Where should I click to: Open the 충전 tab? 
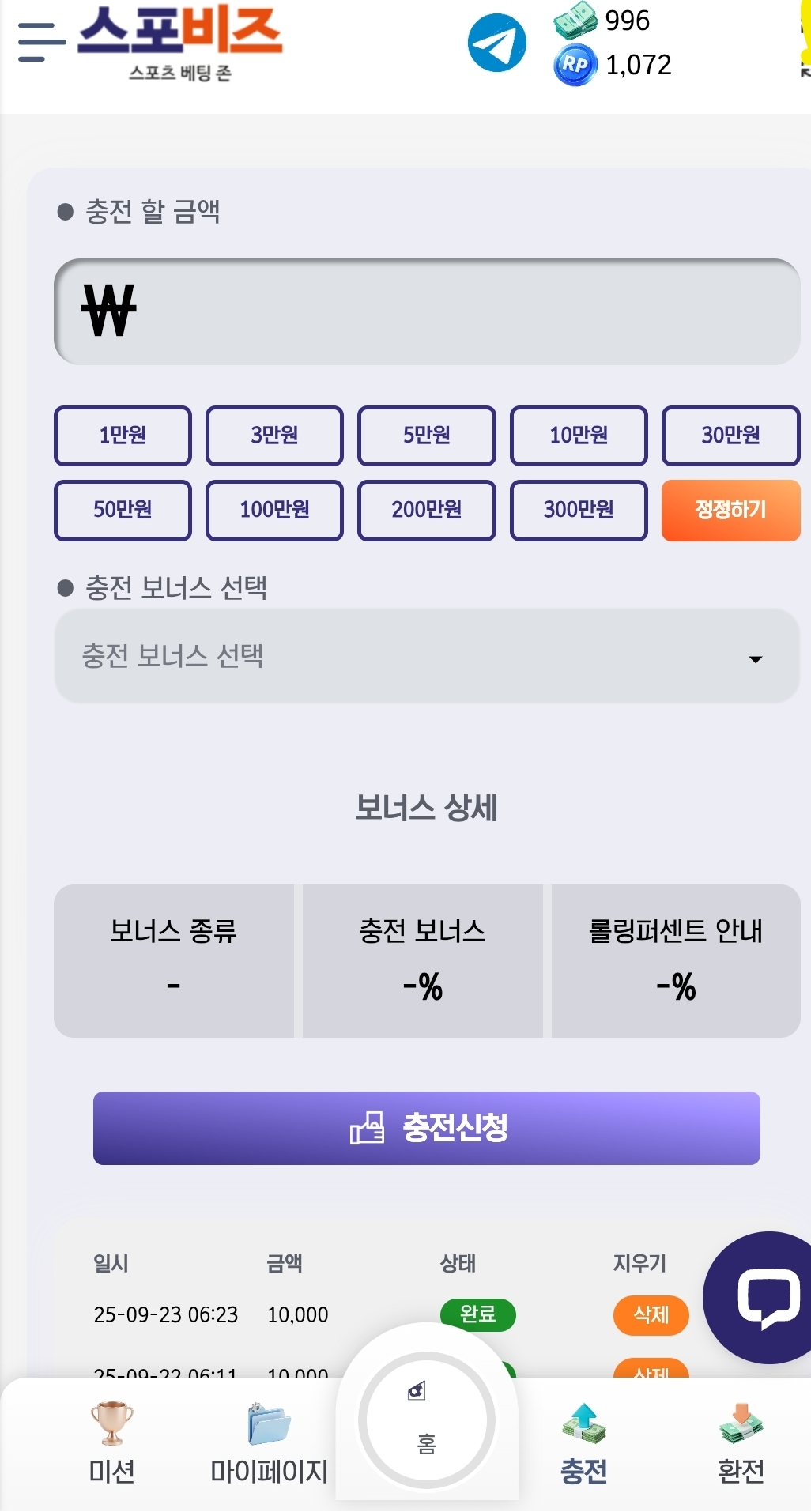pyautogui.click(x=583, y=1443)
